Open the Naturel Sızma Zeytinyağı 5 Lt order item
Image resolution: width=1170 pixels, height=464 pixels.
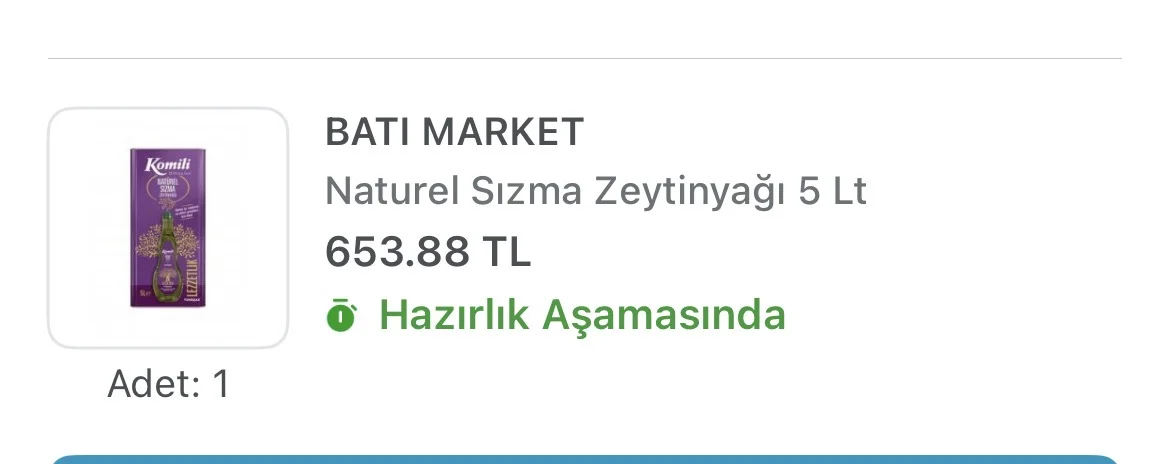coord(596,190)
